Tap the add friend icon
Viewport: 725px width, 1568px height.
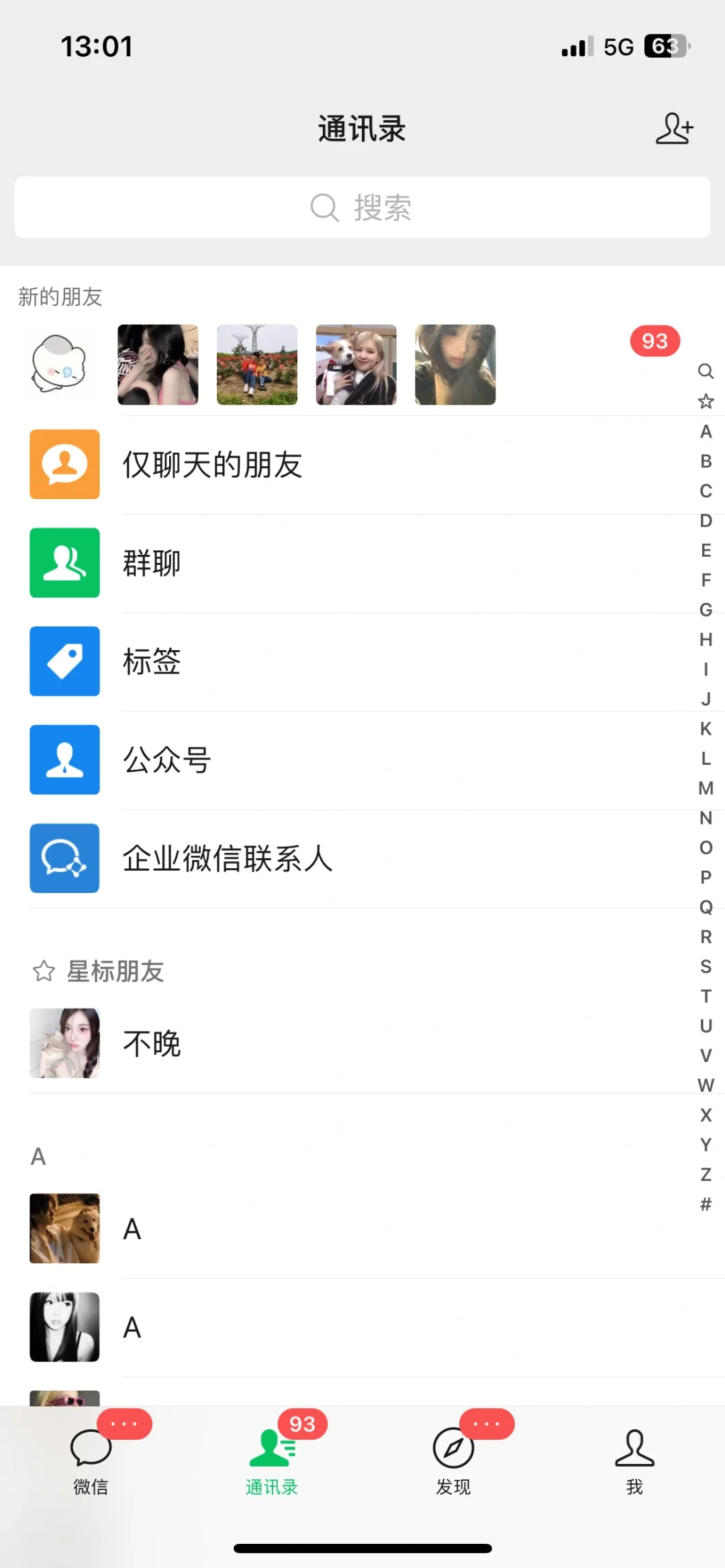674,128
